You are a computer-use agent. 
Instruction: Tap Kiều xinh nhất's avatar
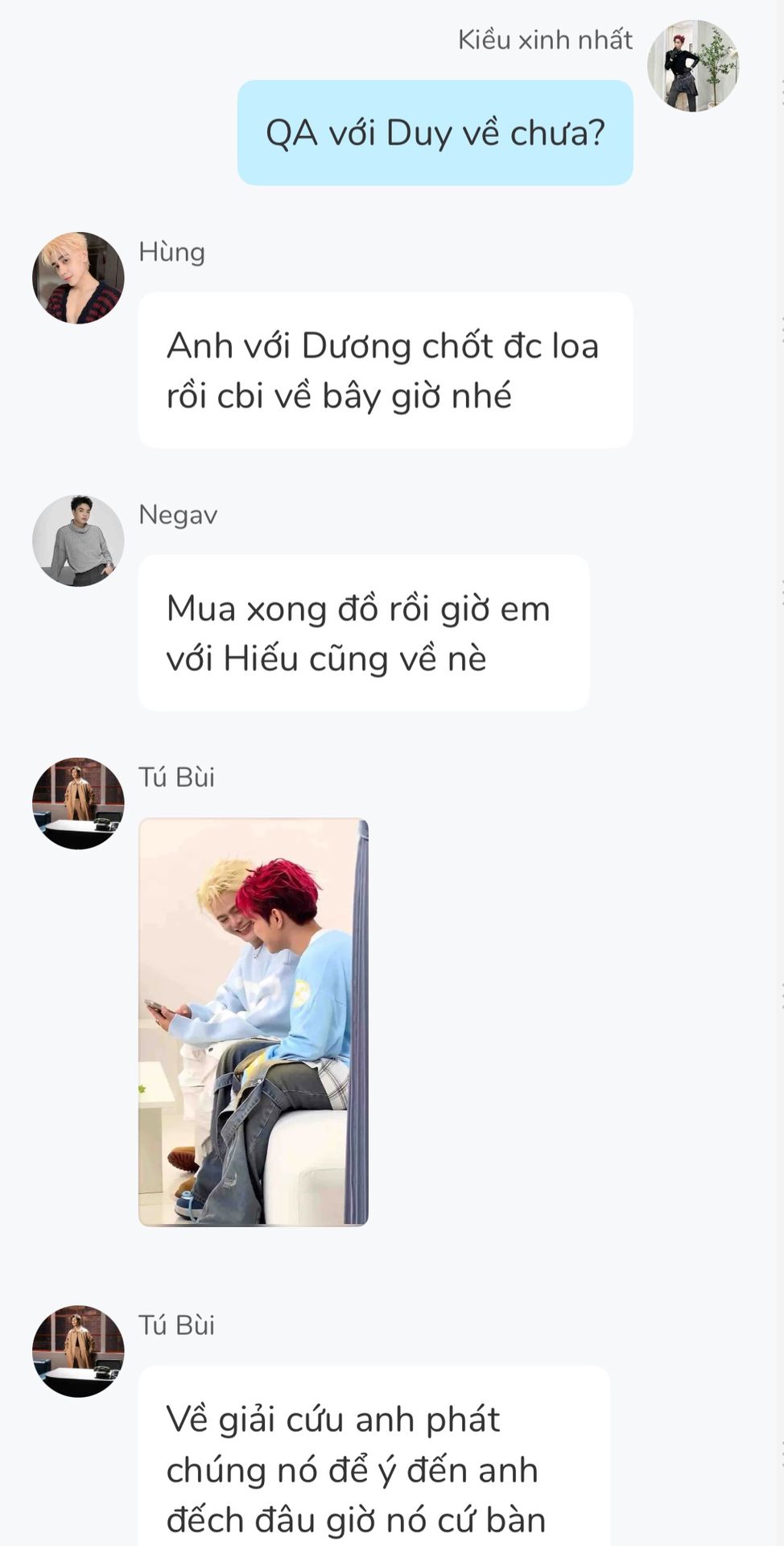693,66
